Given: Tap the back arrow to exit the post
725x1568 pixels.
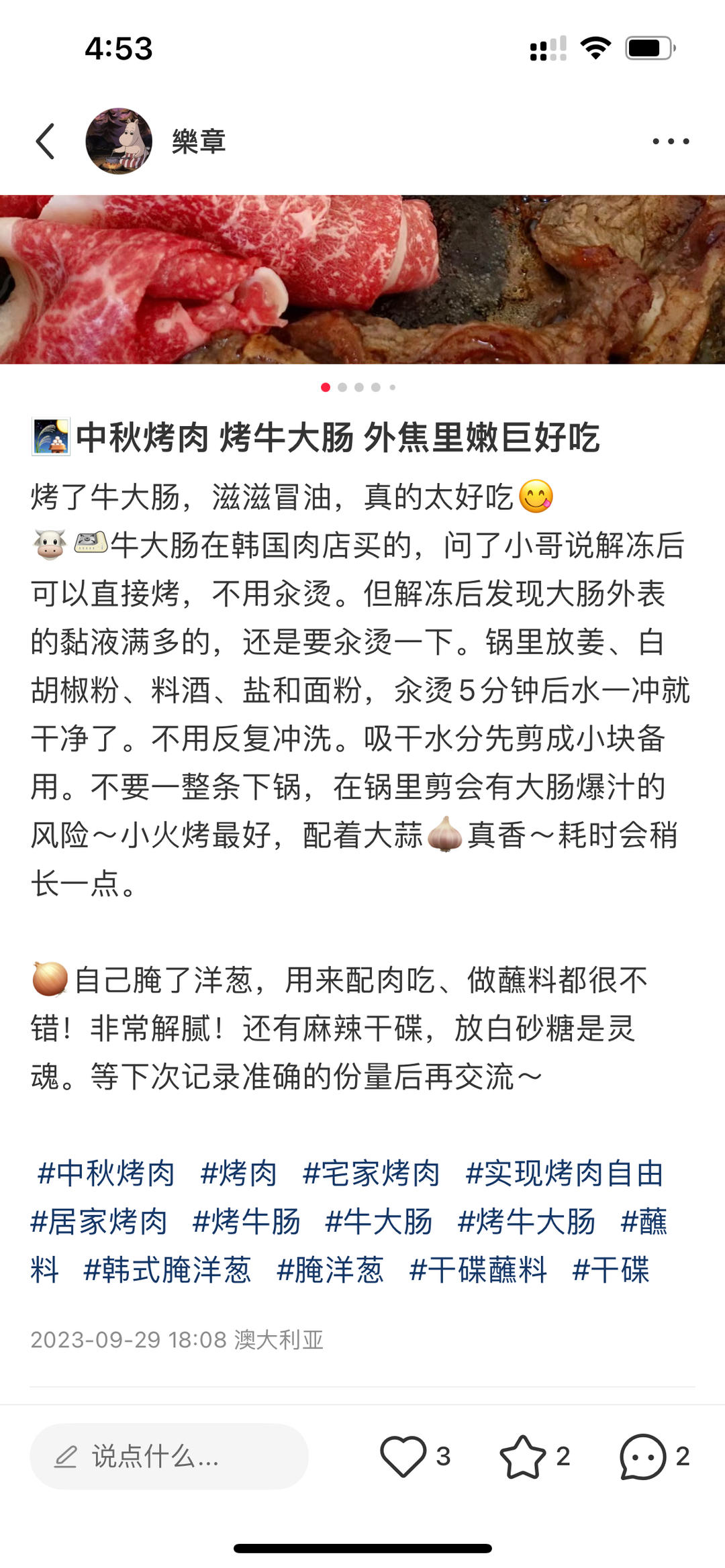Looking at the screenshot, I should pos(44,142).
